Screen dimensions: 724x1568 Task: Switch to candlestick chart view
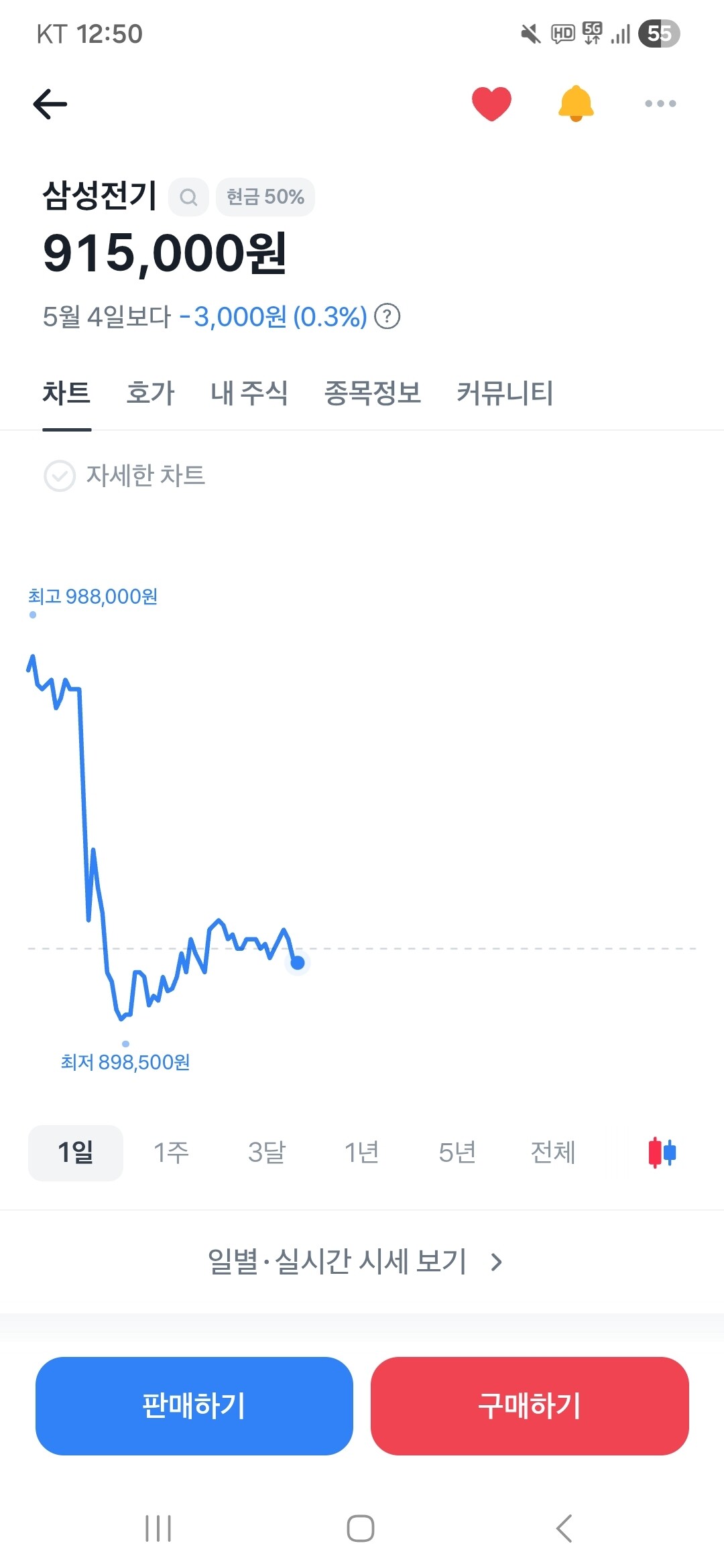662,1153
